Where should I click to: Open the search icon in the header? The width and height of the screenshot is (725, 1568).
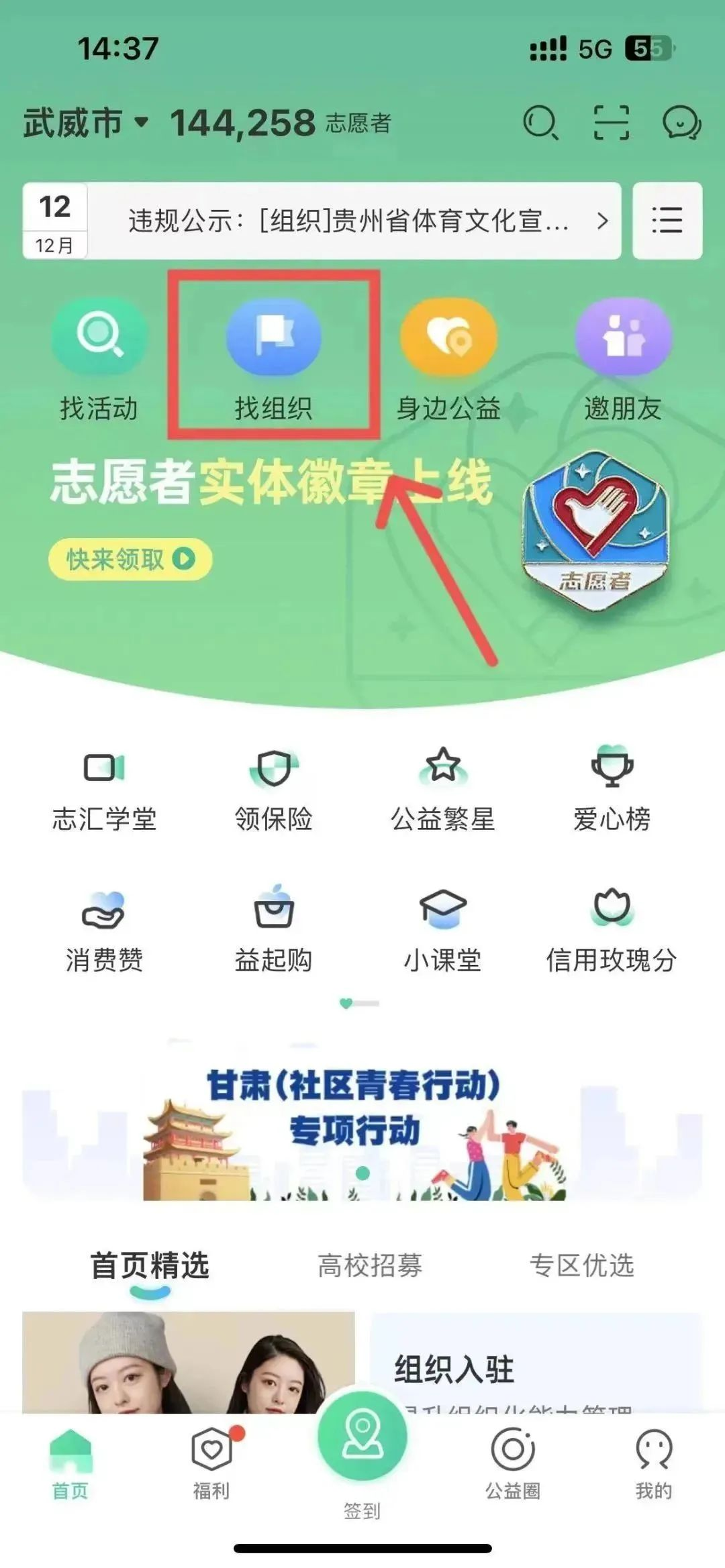pos(540,123)
